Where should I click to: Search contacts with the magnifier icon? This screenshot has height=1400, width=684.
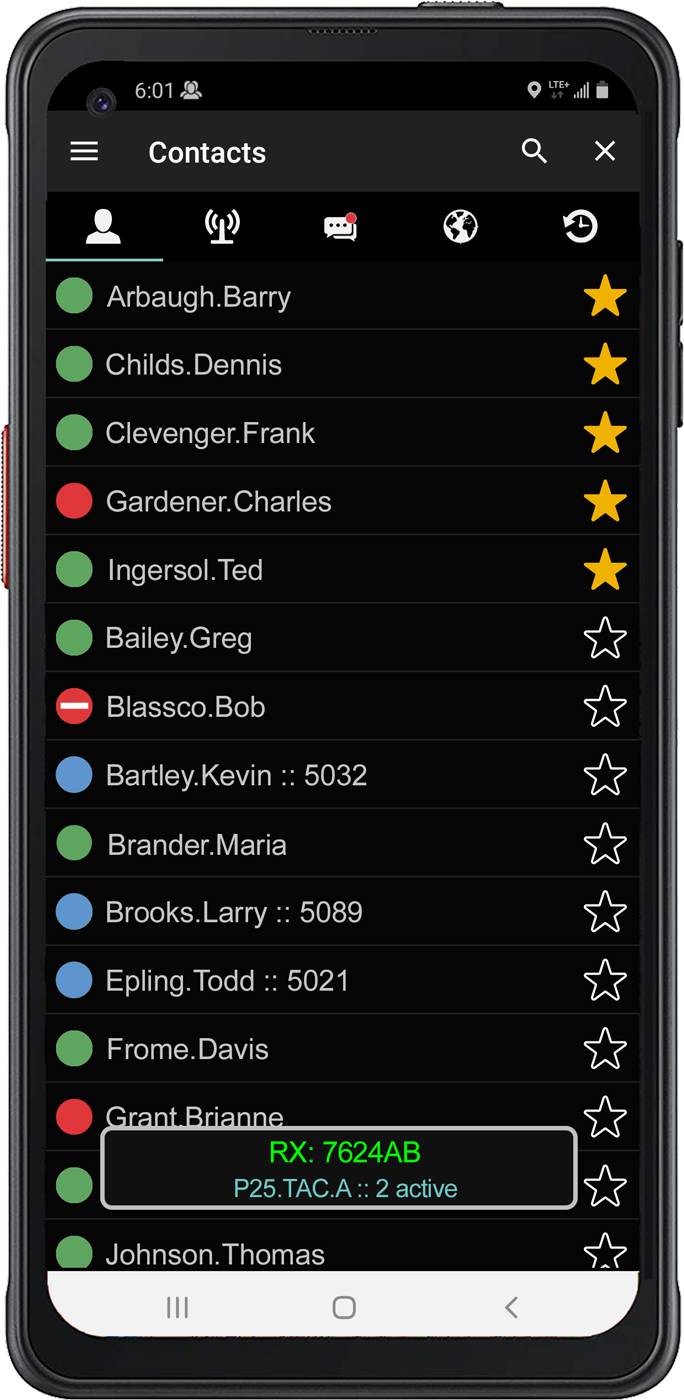click(x=535, y=151)
